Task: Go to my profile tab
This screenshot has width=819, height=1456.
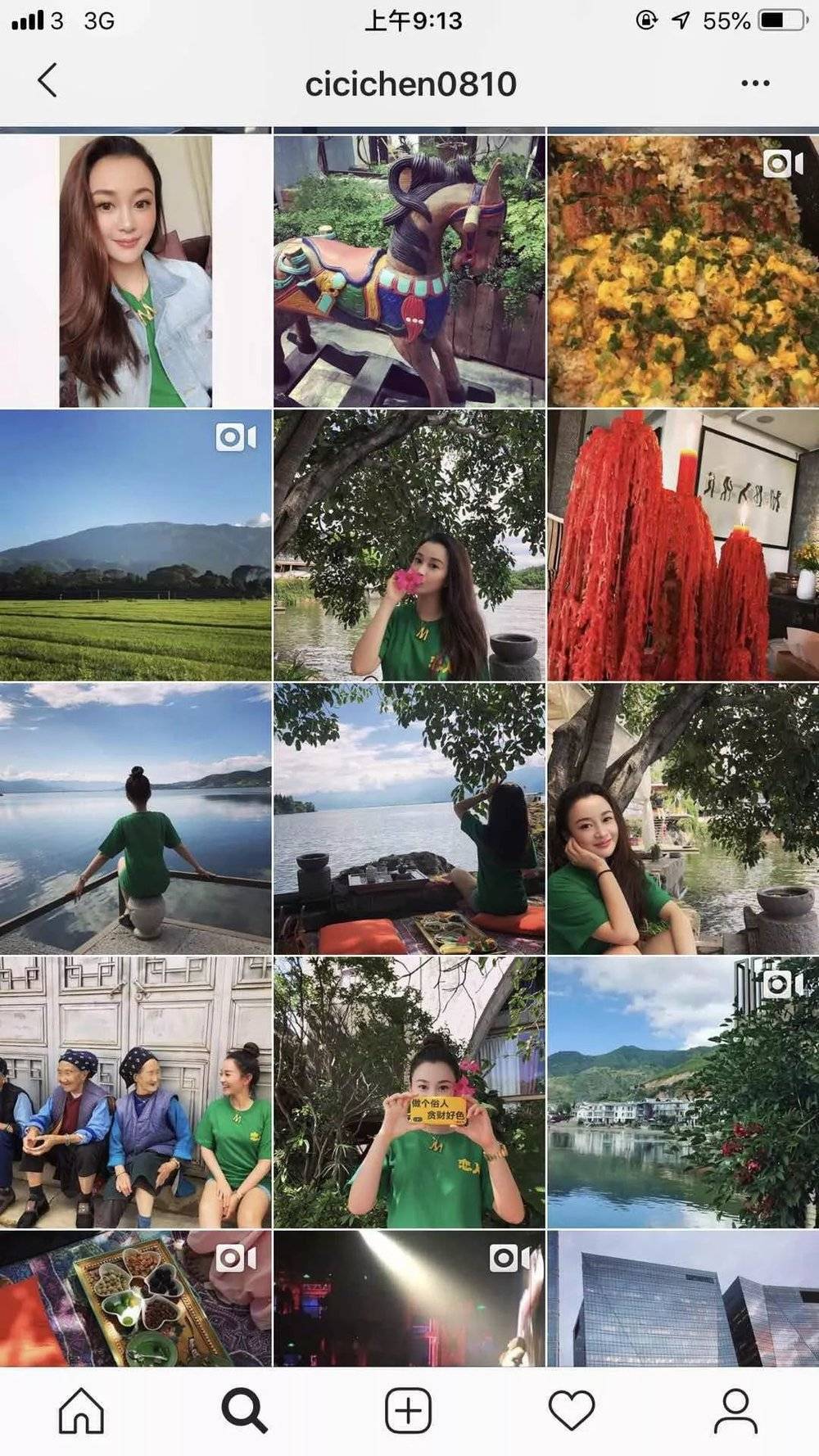Action: pos(735,1410)
